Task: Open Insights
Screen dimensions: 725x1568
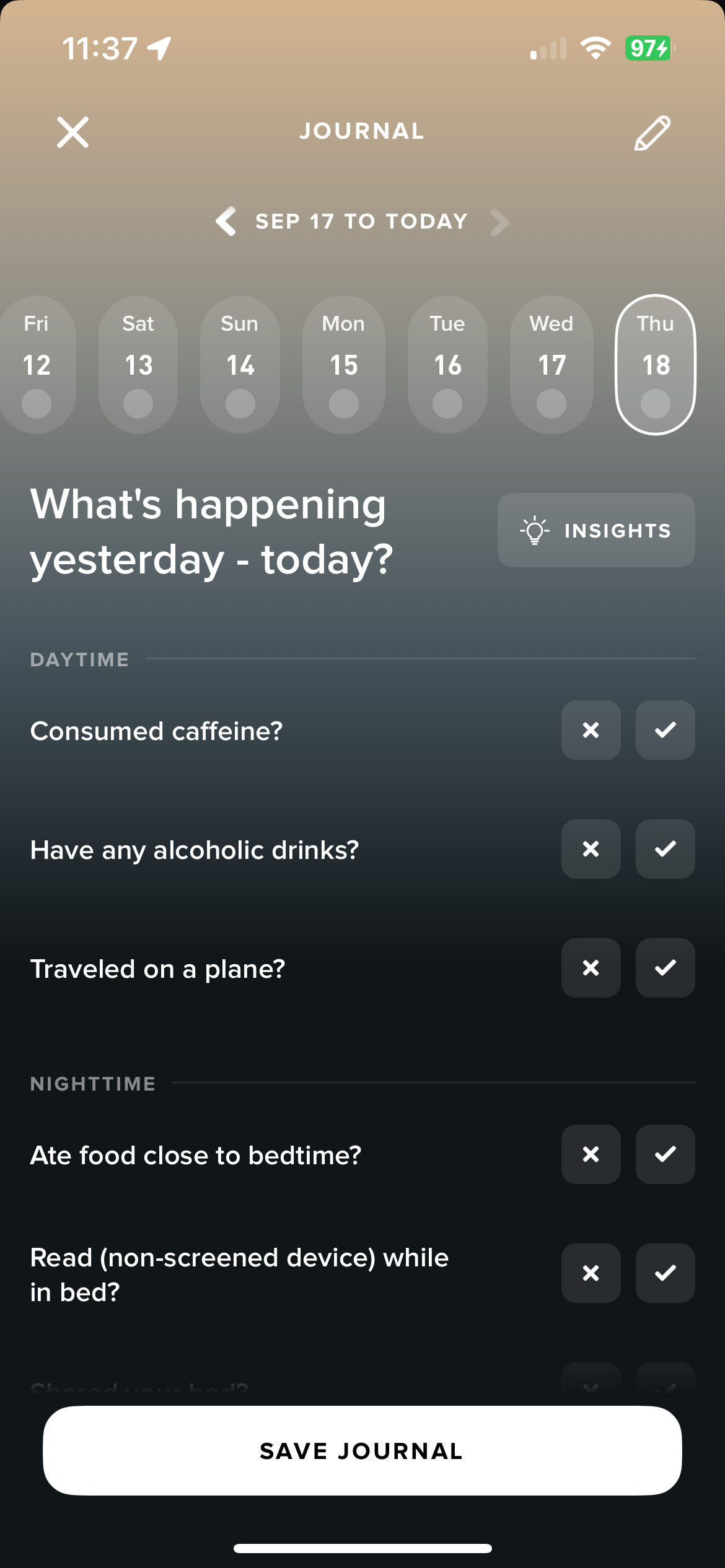Action: coord(596,530)
